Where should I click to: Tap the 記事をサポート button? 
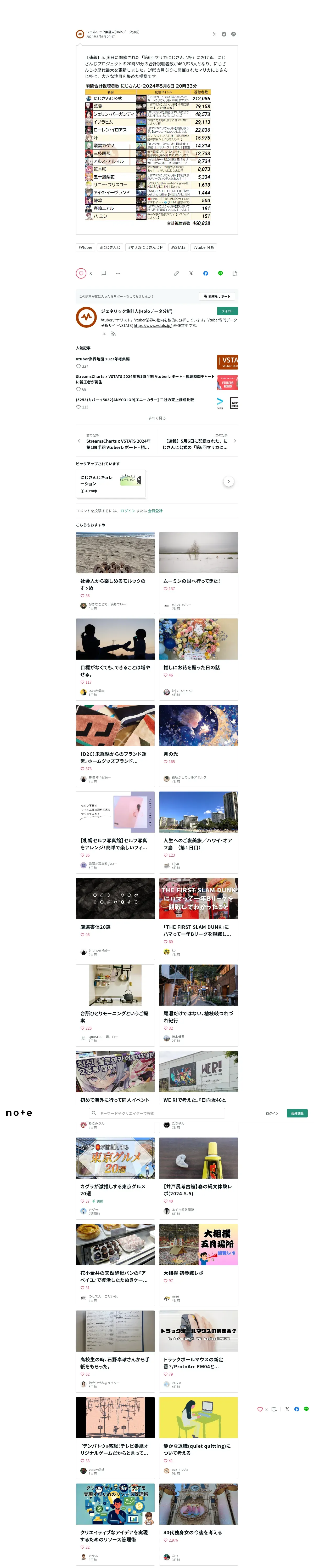click(x=217, y=296)
